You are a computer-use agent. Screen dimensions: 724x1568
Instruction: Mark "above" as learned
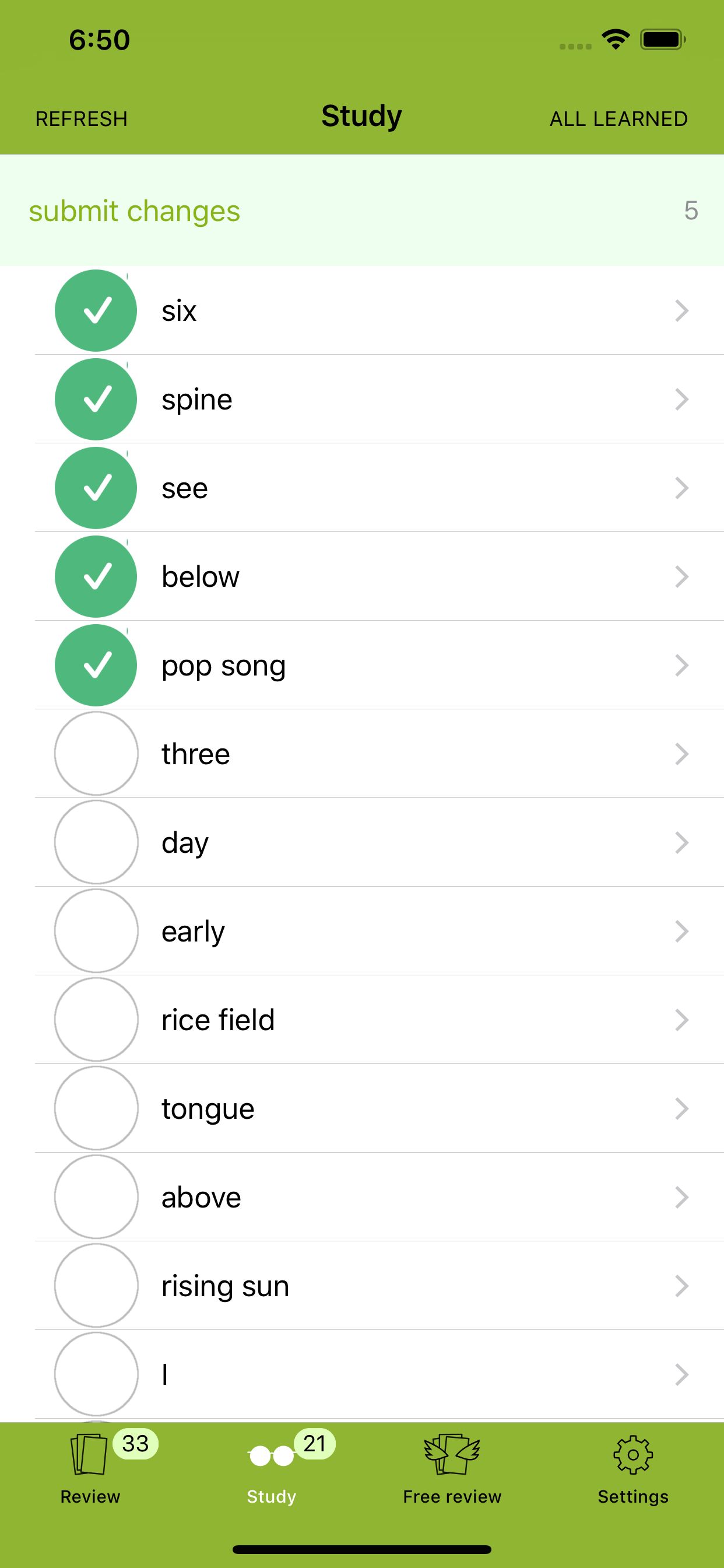coord(96,1198)
